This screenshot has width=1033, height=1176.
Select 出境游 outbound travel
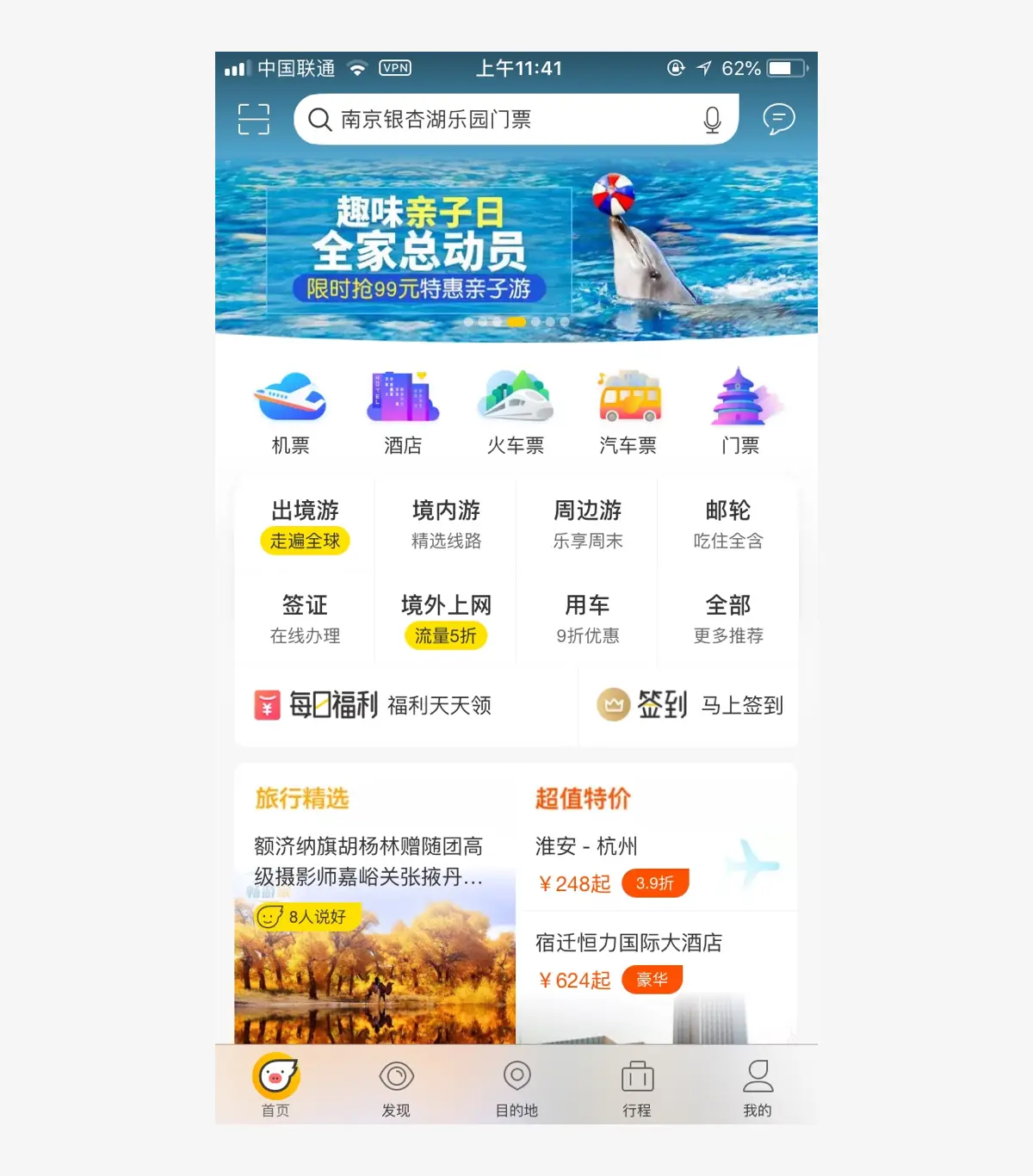(305, 524)
